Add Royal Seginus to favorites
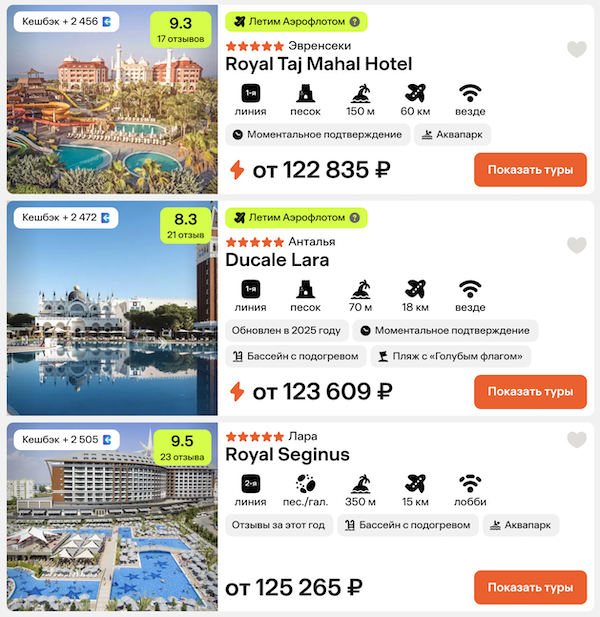 coord(576,440)
